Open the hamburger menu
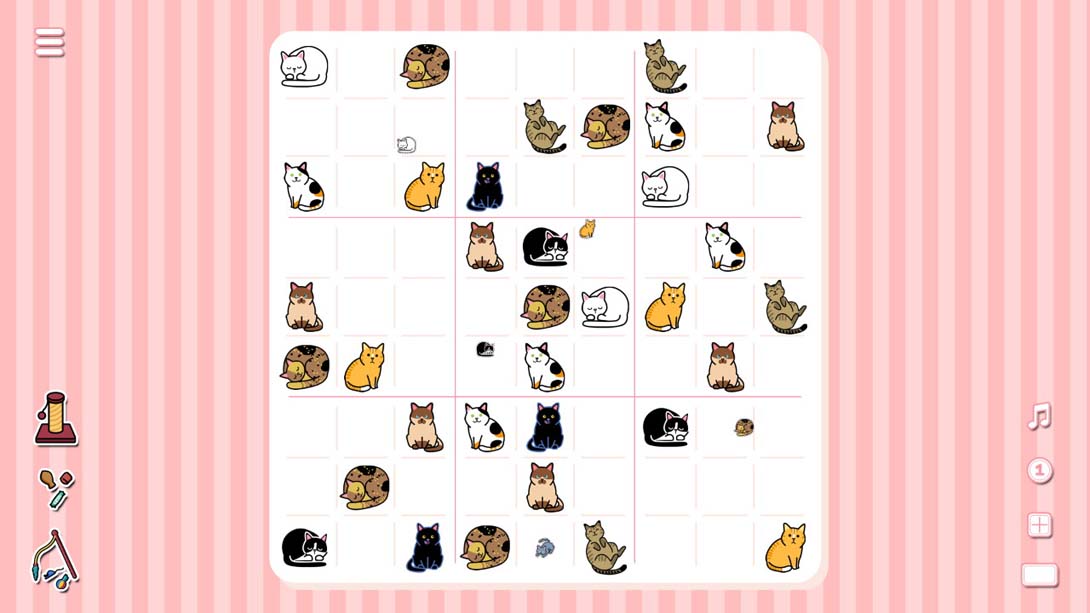1090x613 pixels. (49, 42)
